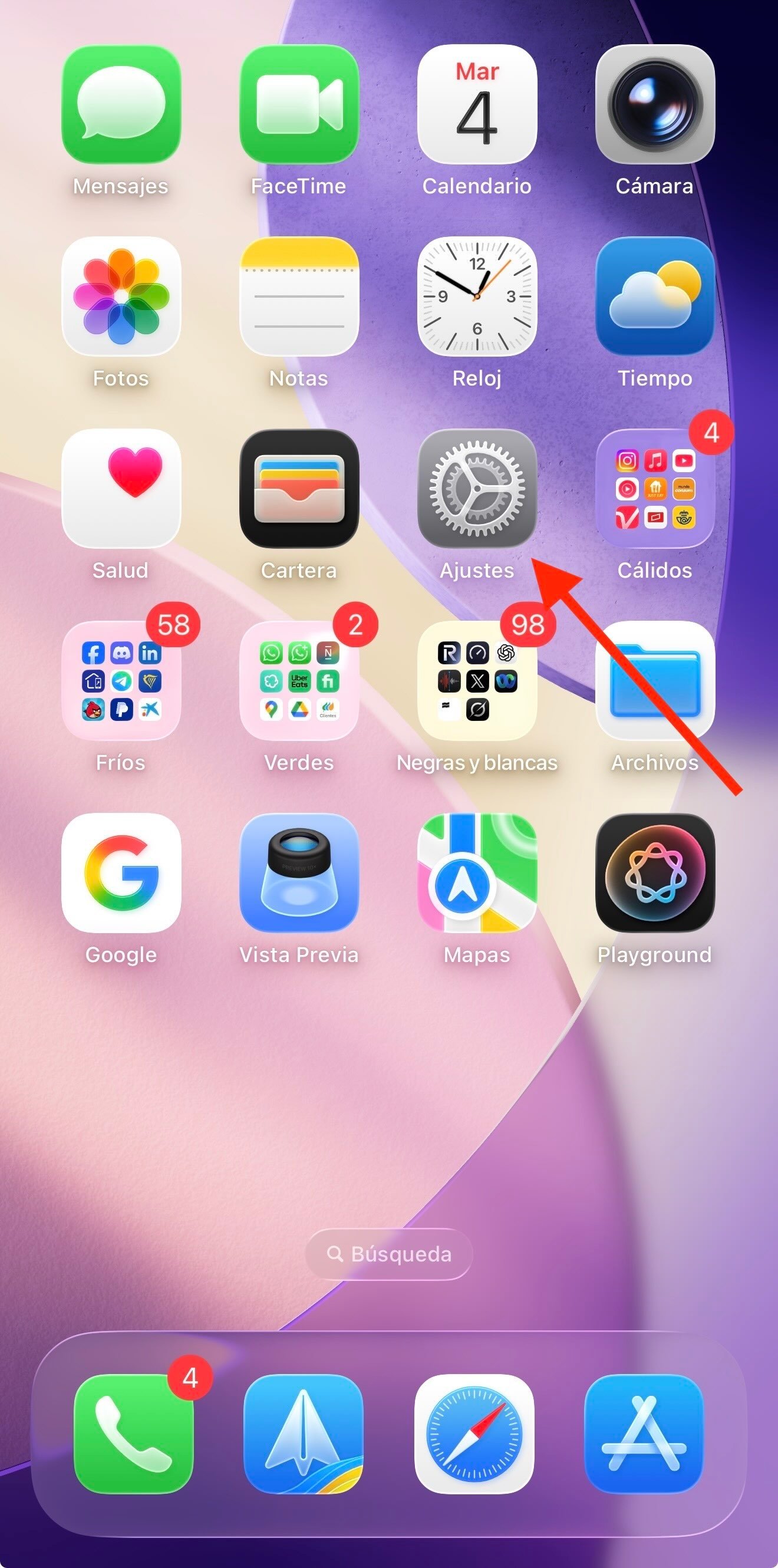Launch Safari from the dock
Image resolution: width=778 pixels, height=1568 pixels.
[x=474, y=1434]
